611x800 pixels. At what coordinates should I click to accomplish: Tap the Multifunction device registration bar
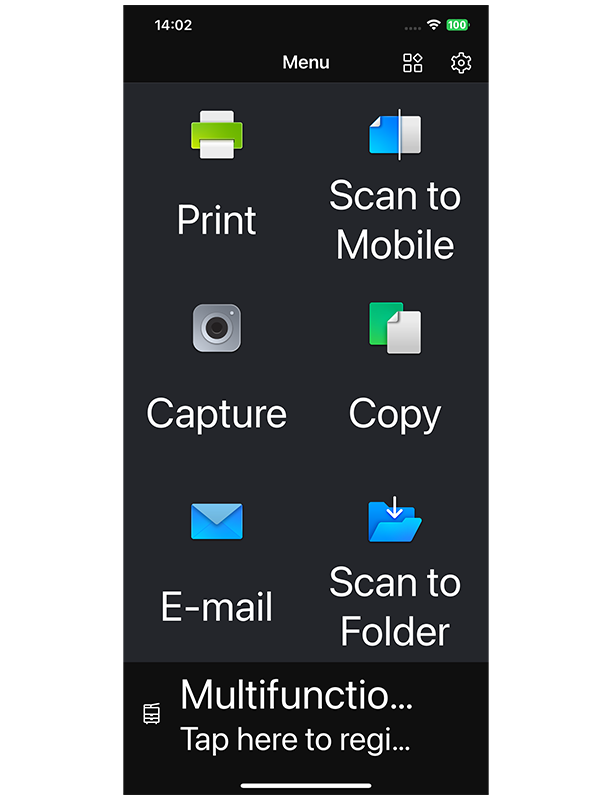[306, 713]
